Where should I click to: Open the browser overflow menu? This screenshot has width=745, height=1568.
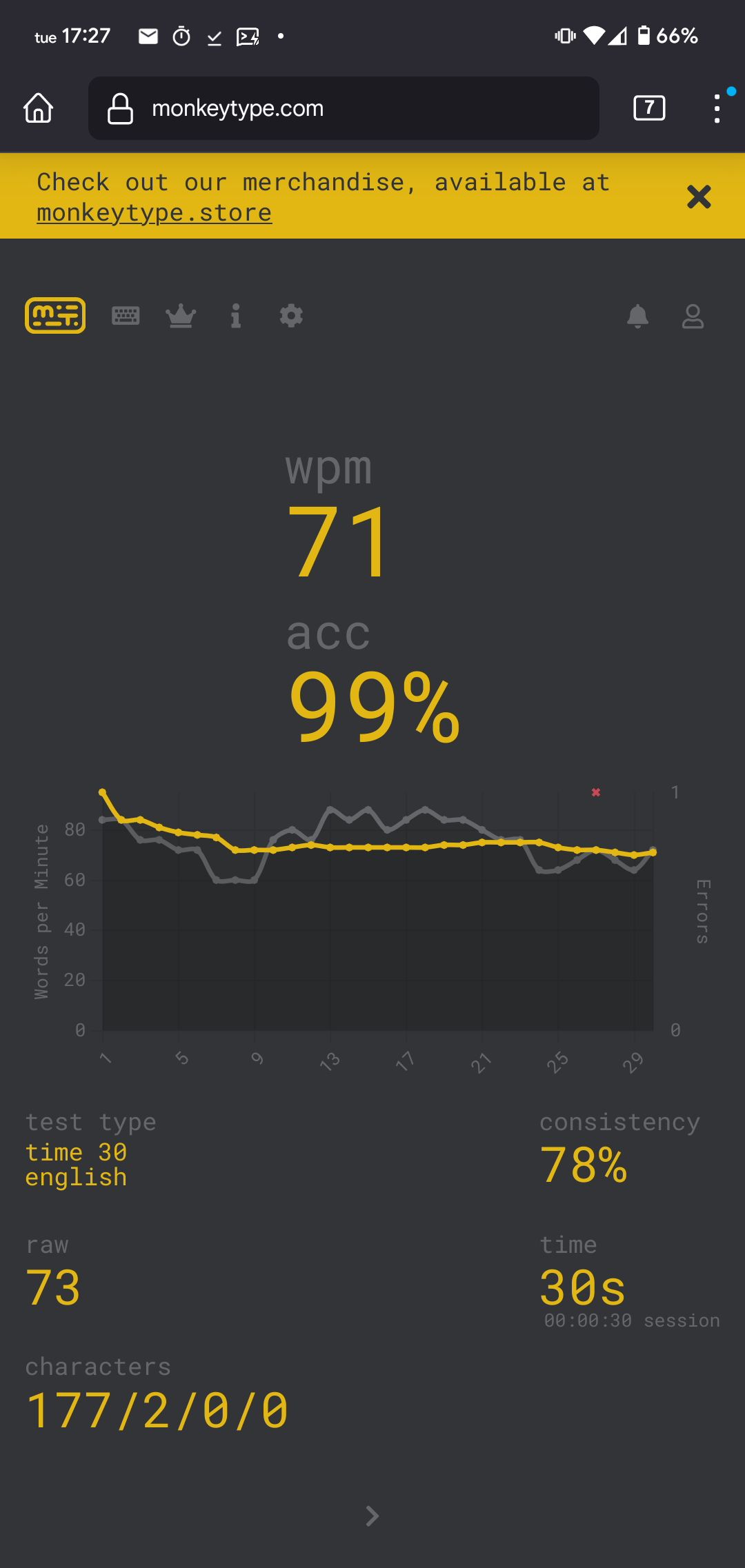click(717, 108)
